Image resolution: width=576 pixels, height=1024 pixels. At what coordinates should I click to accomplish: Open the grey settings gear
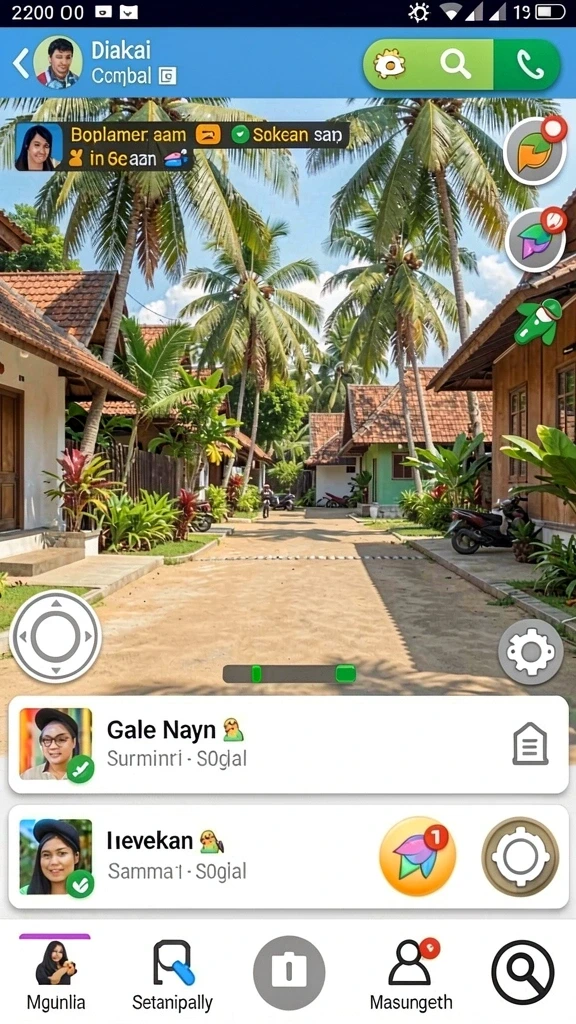(530, 651)
